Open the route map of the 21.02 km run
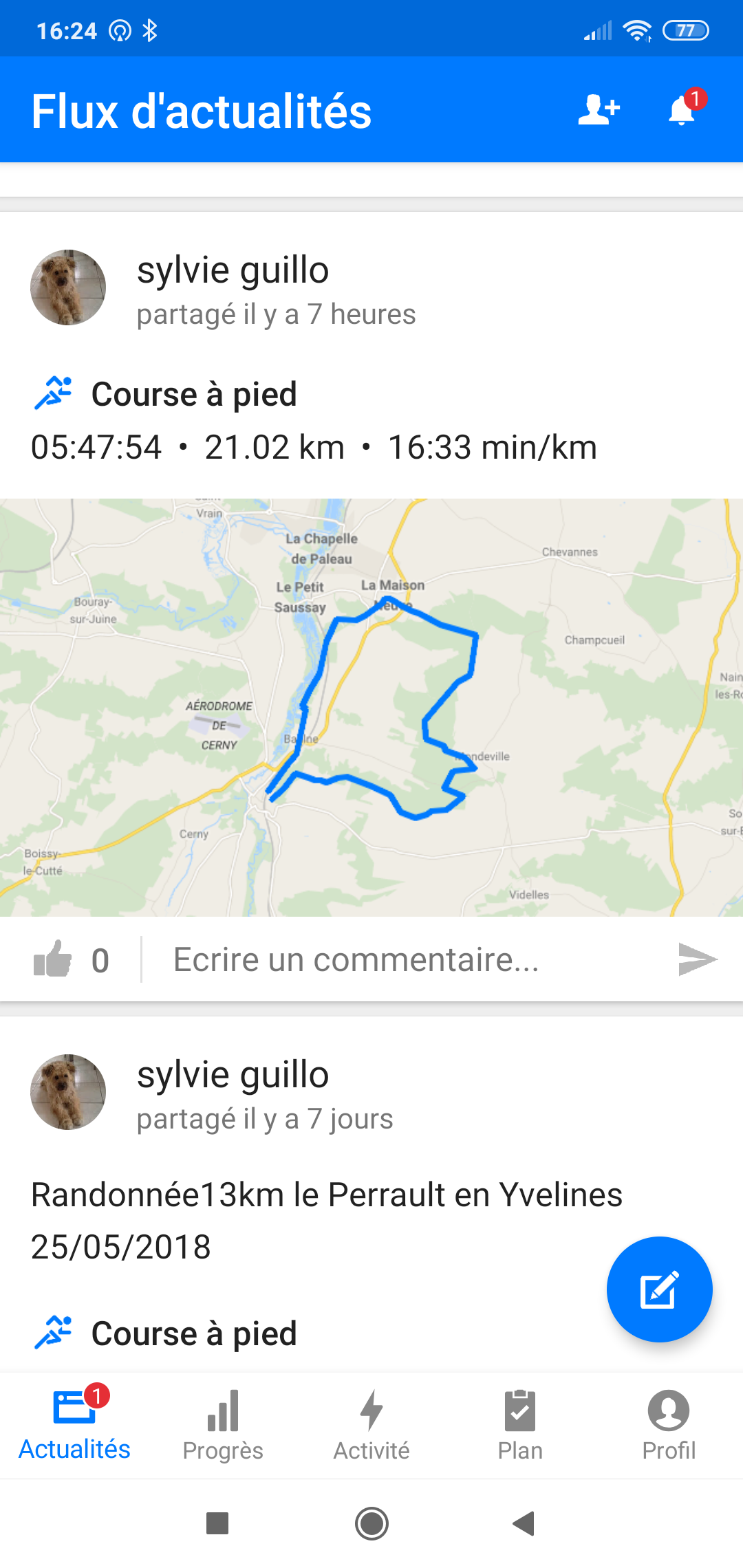 pos(371,707)
